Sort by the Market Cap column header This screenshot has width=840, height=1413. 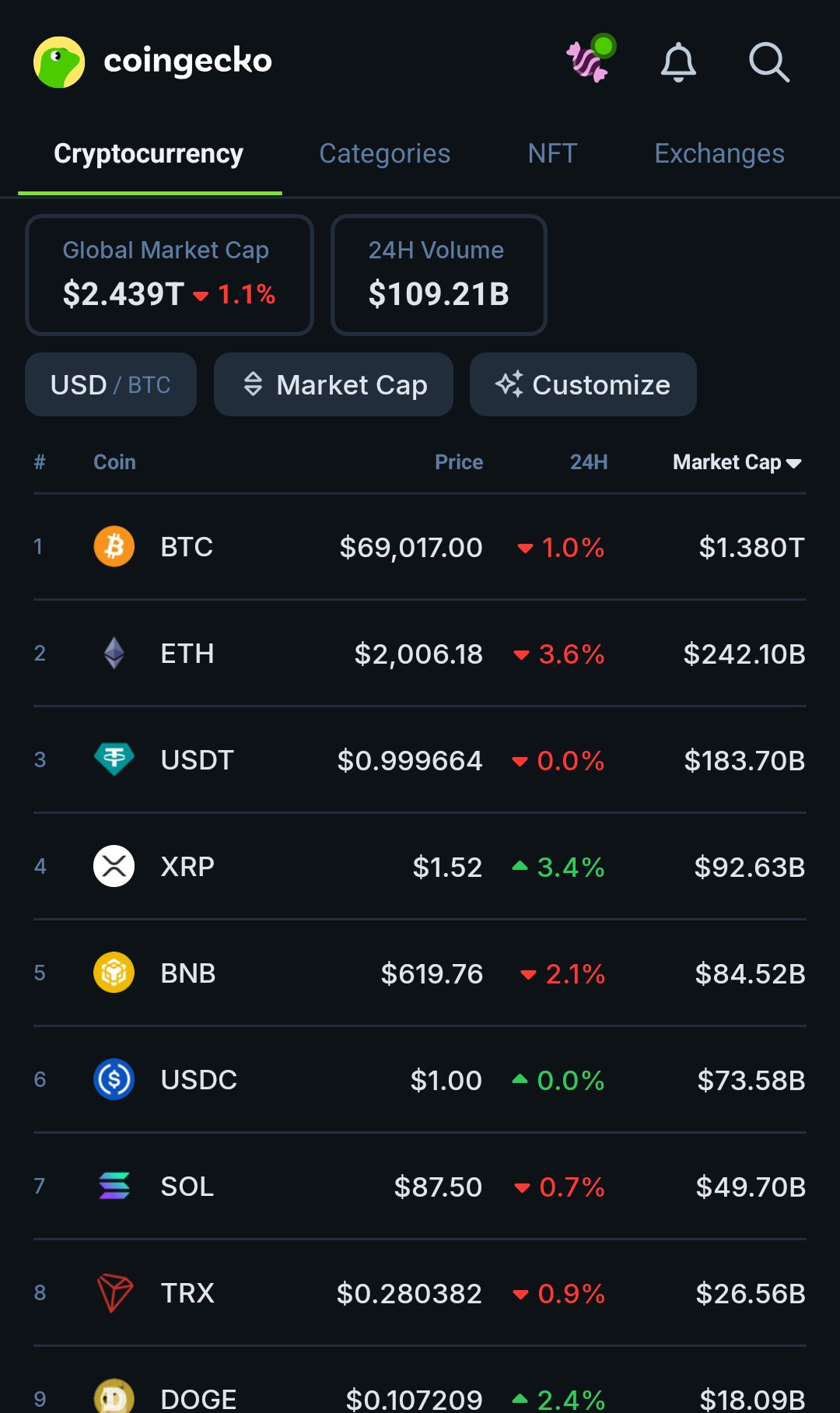(736, 462)
